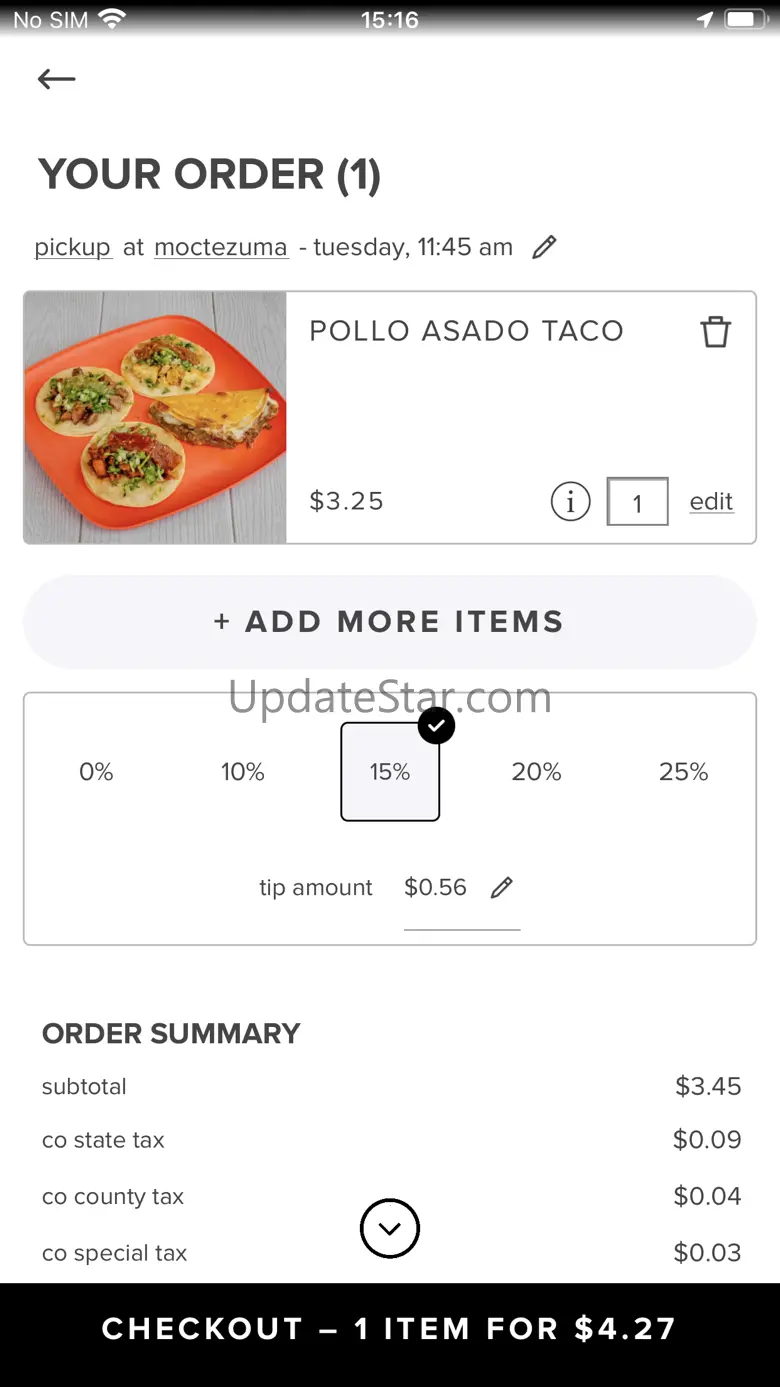Edit pickup time with the pencil
The height and width of the screenshot is (1387, 780).
tap(544, 247)
